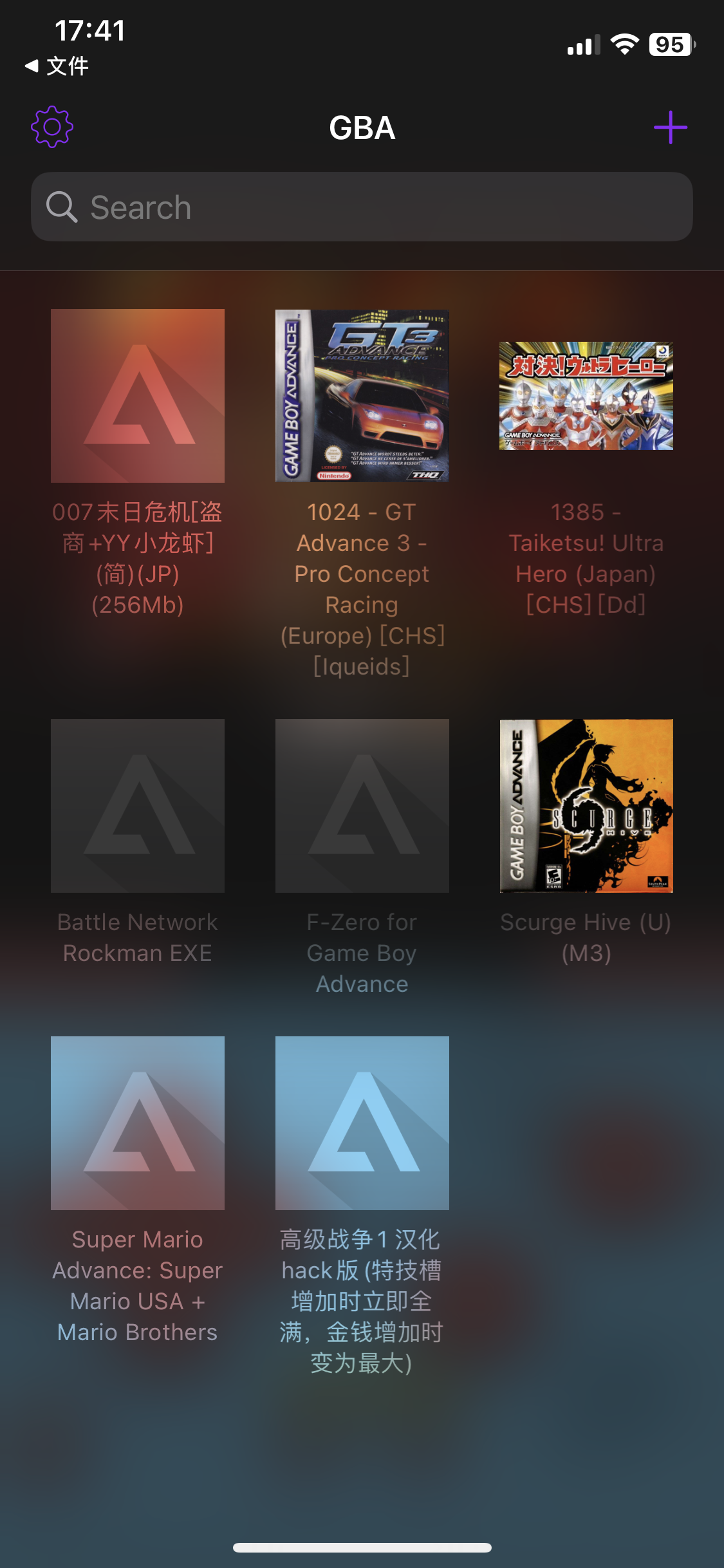Open F-Zero for Game Boy Advance

[x=362, y=805]
